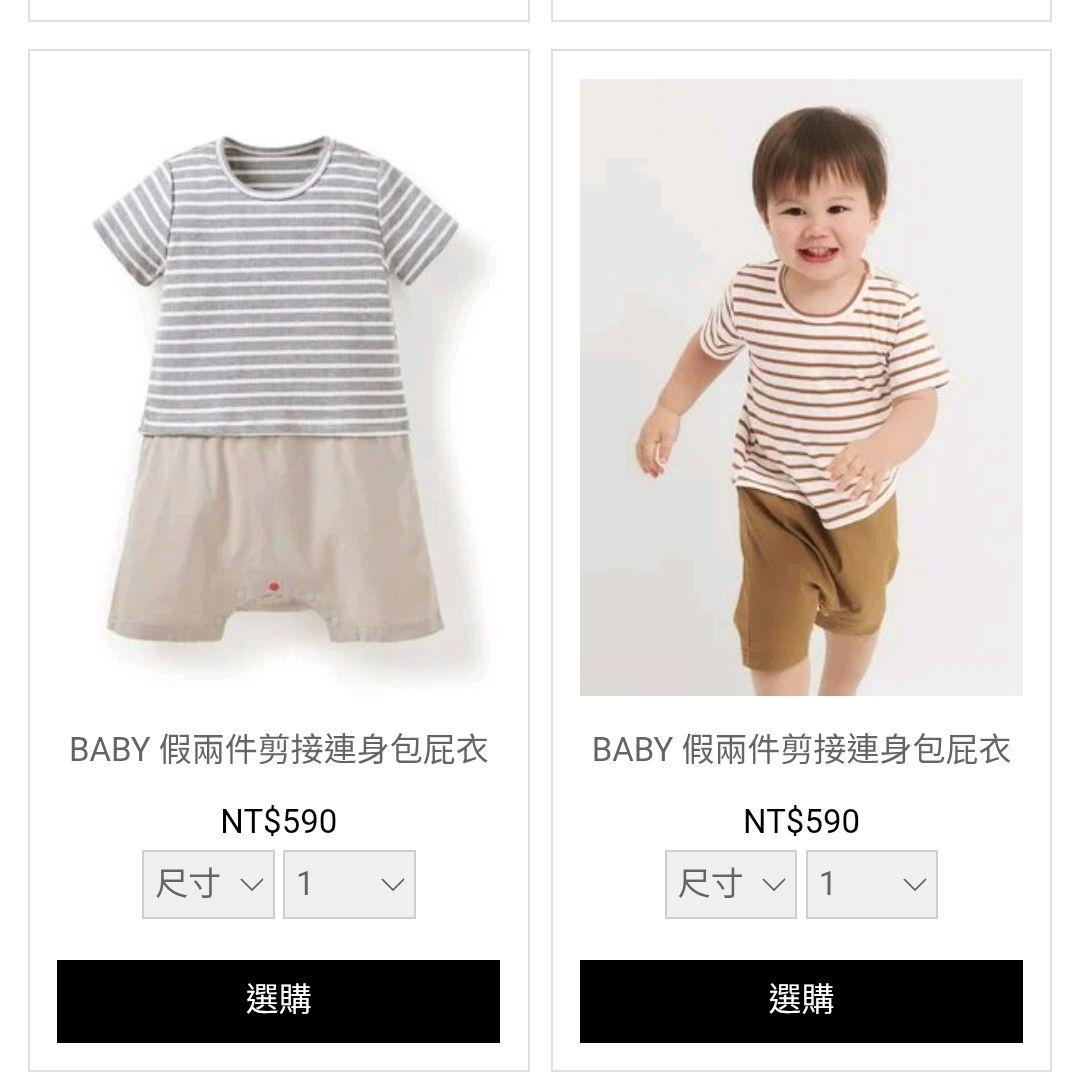Expand quantity dropdown under the brown striped romper
Image resolution: width=1080 pixels, height=1080 pixels.
[872, 884]
